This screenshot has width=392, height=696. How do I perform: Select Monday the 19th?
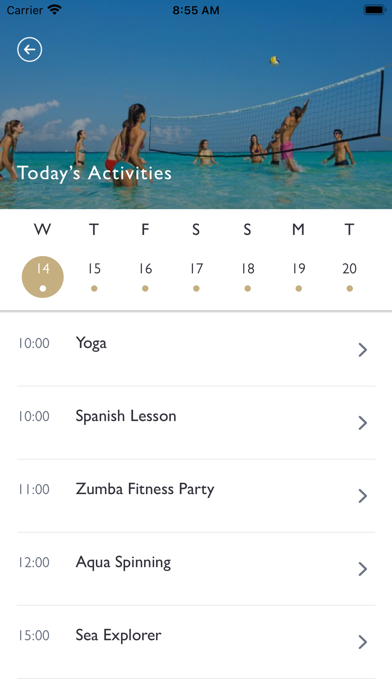[x=299, y=277]
